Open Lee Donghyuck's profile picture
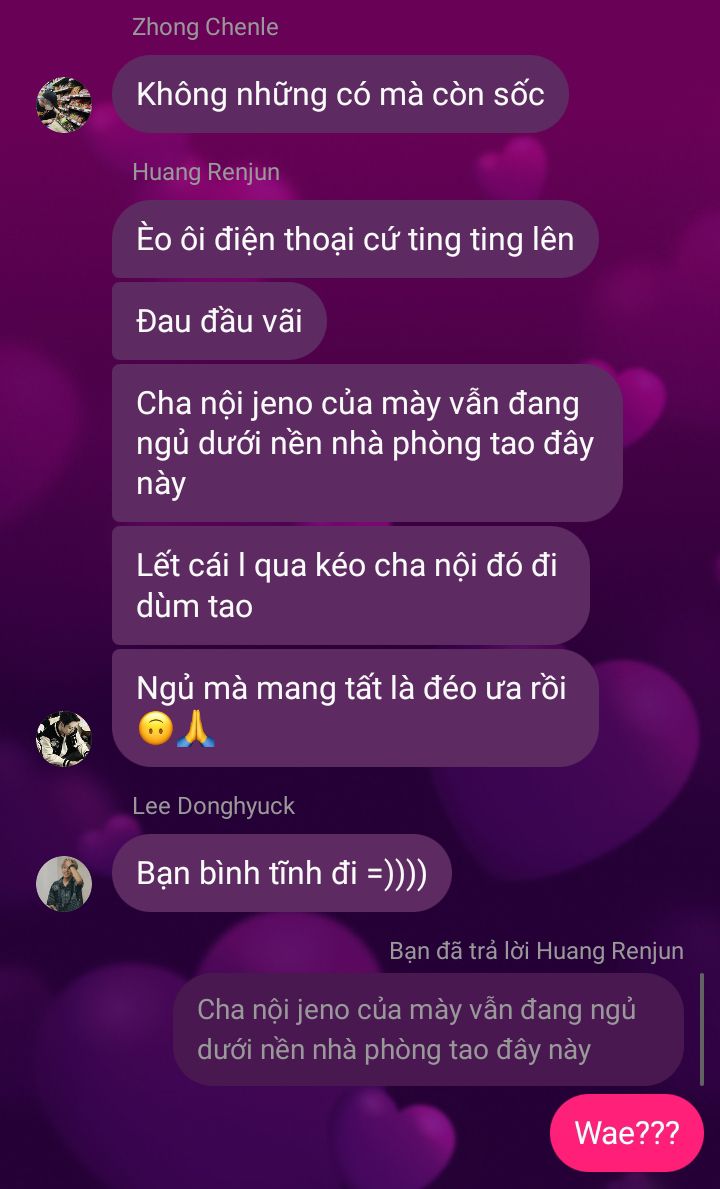 (x=64, y=883)
